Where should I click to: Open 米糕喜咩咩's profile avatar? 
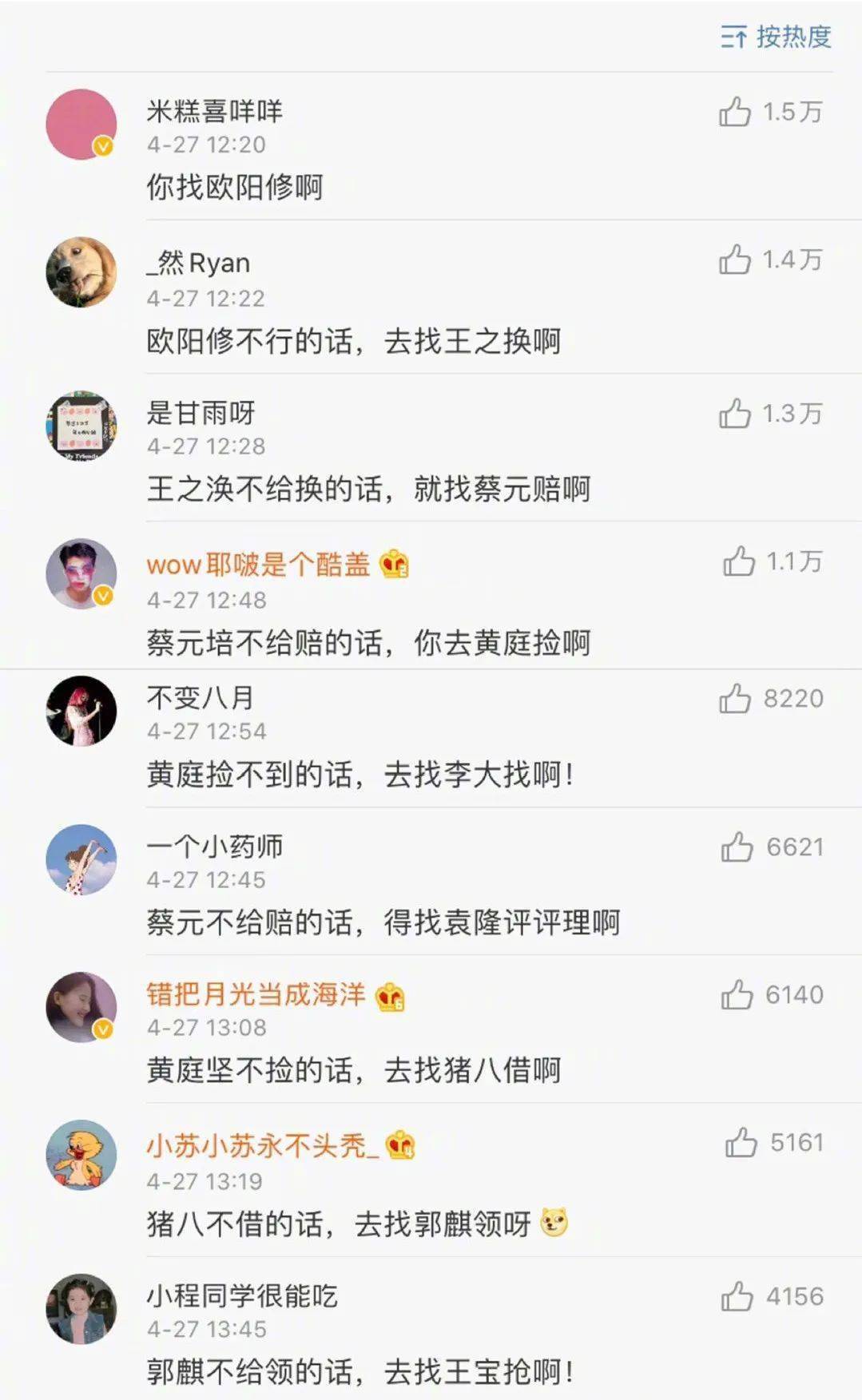(81, 125)
